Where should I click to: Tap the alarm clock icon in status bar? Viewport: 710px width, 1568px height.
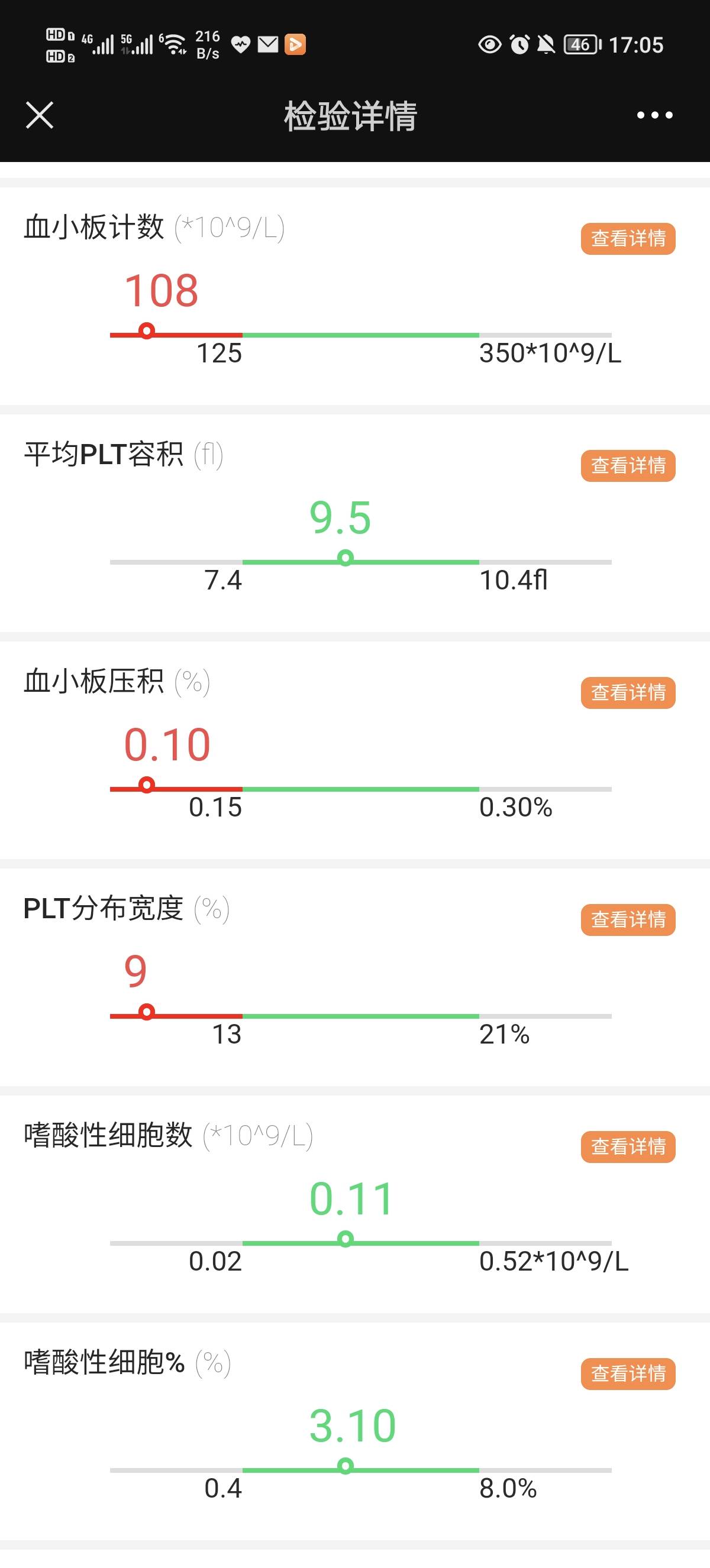coord(519,44)
